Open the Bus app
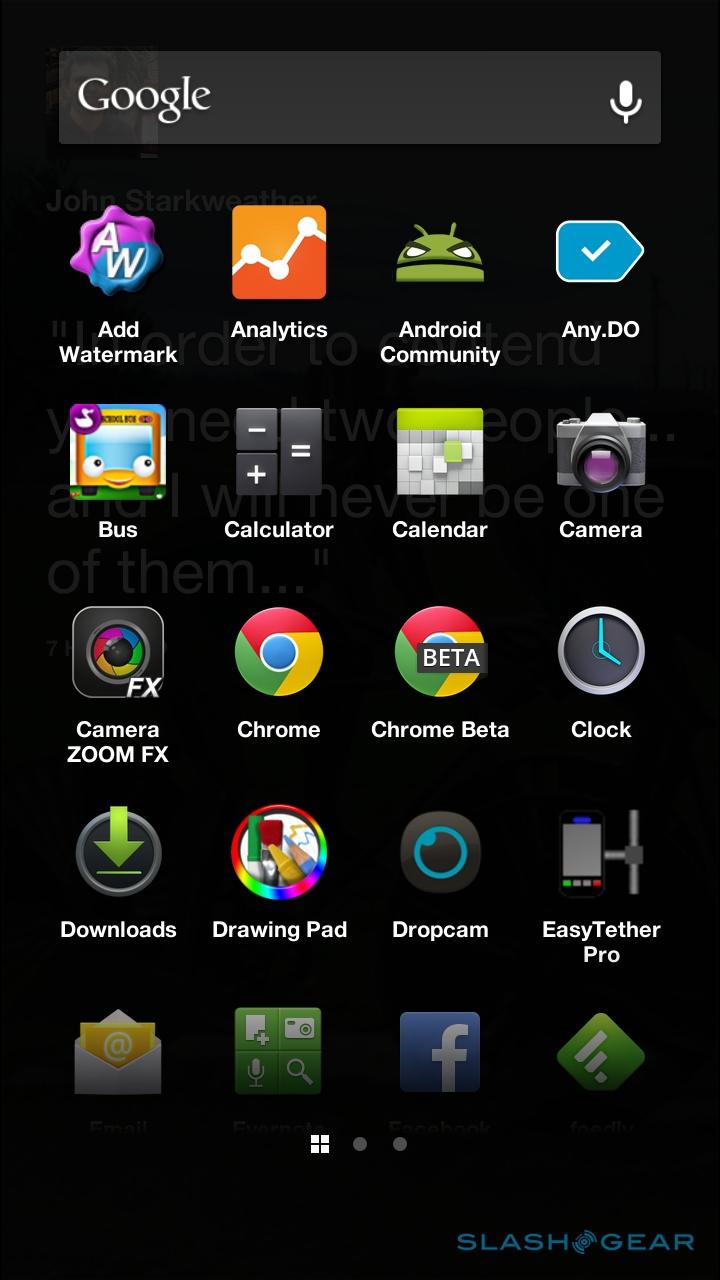The height and width of the screenshot is (1280, 720). point(118,452)
